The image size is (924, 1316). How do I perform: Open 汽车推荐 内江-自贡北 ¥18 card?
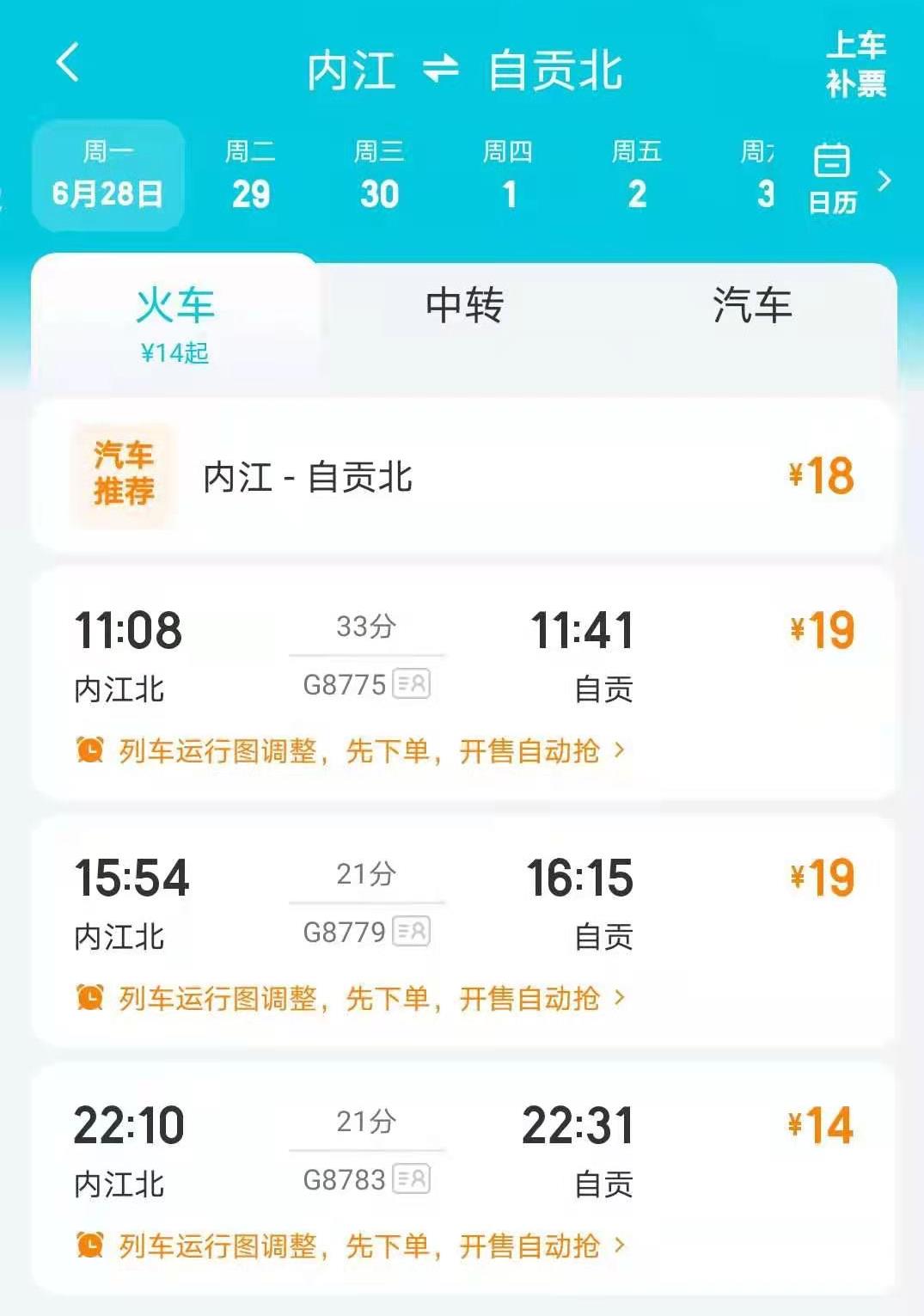click(464, 475)
